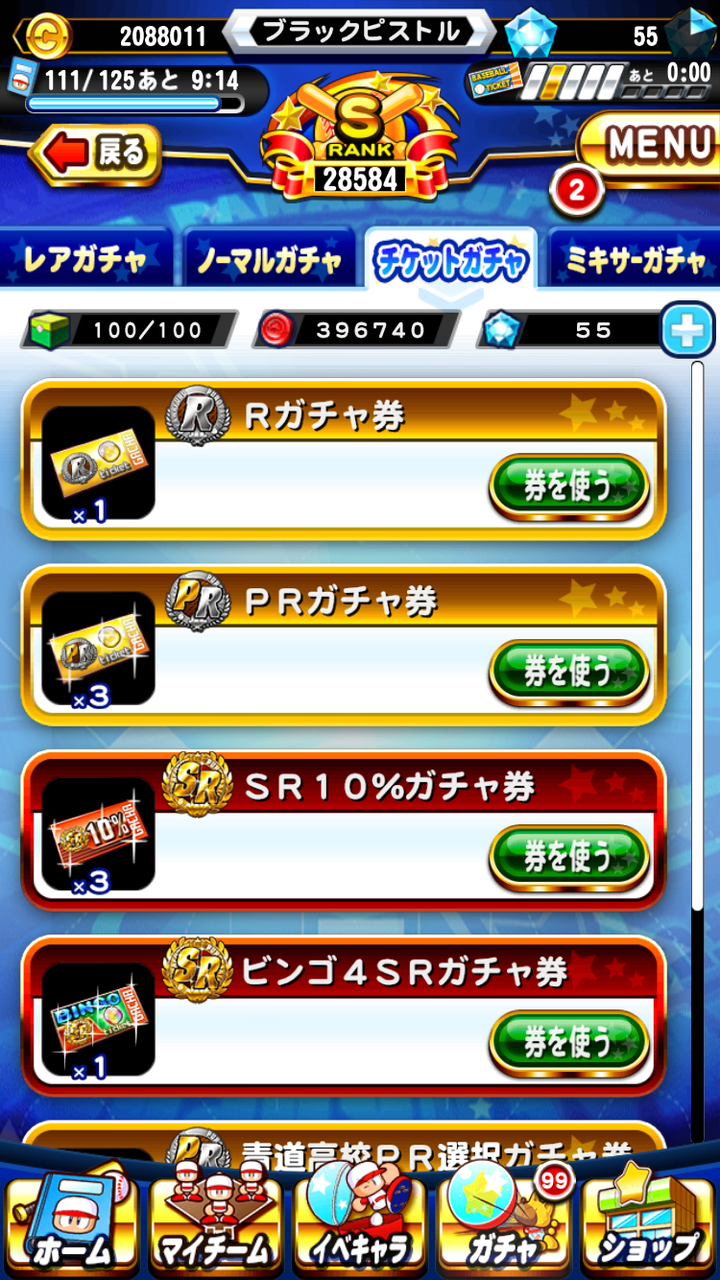Switch to the ノーマルガチャ tab
This screenshot has width=720, height=1280.
(269, 261)
